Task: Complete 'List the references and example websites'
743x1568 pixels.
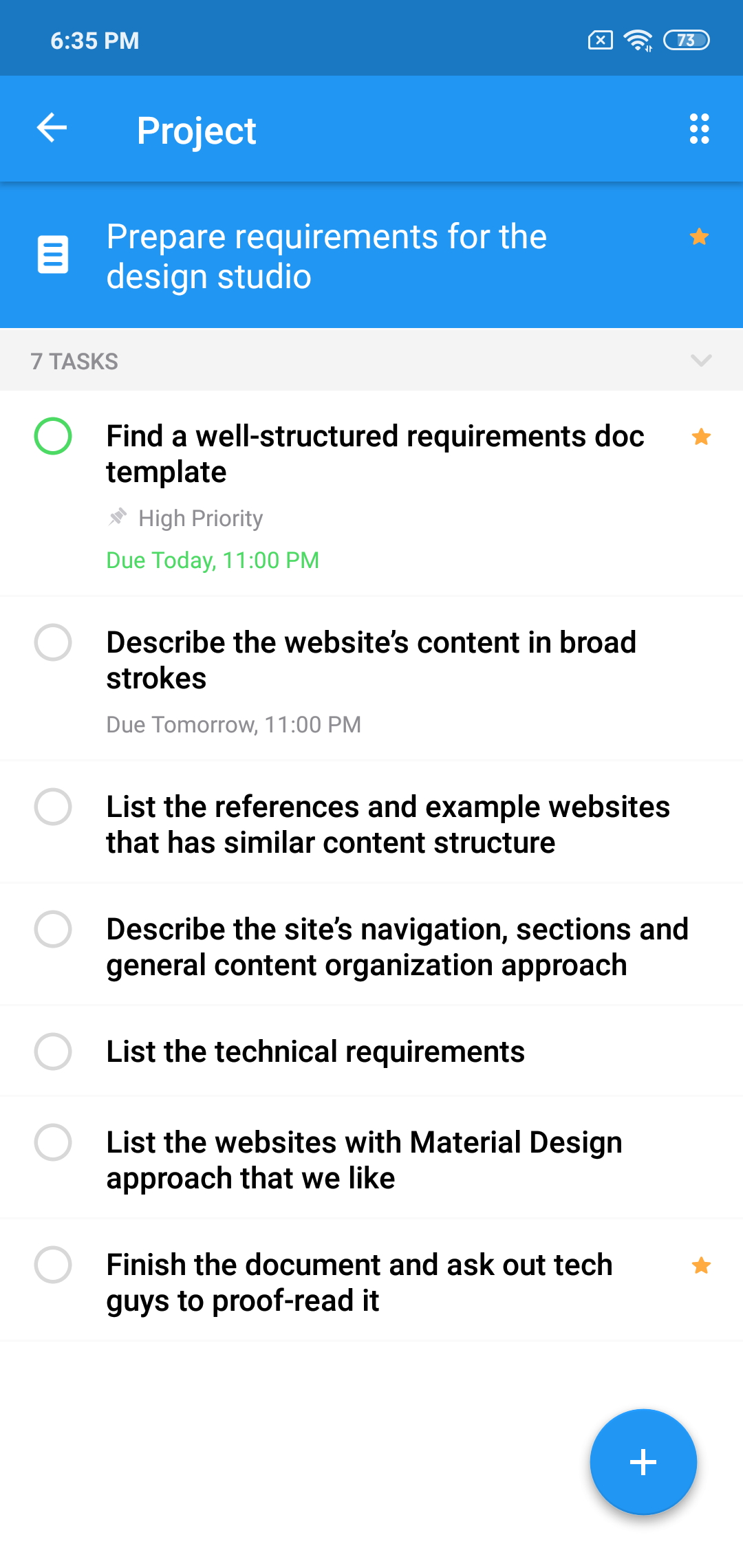Action: tap(53, 807)
